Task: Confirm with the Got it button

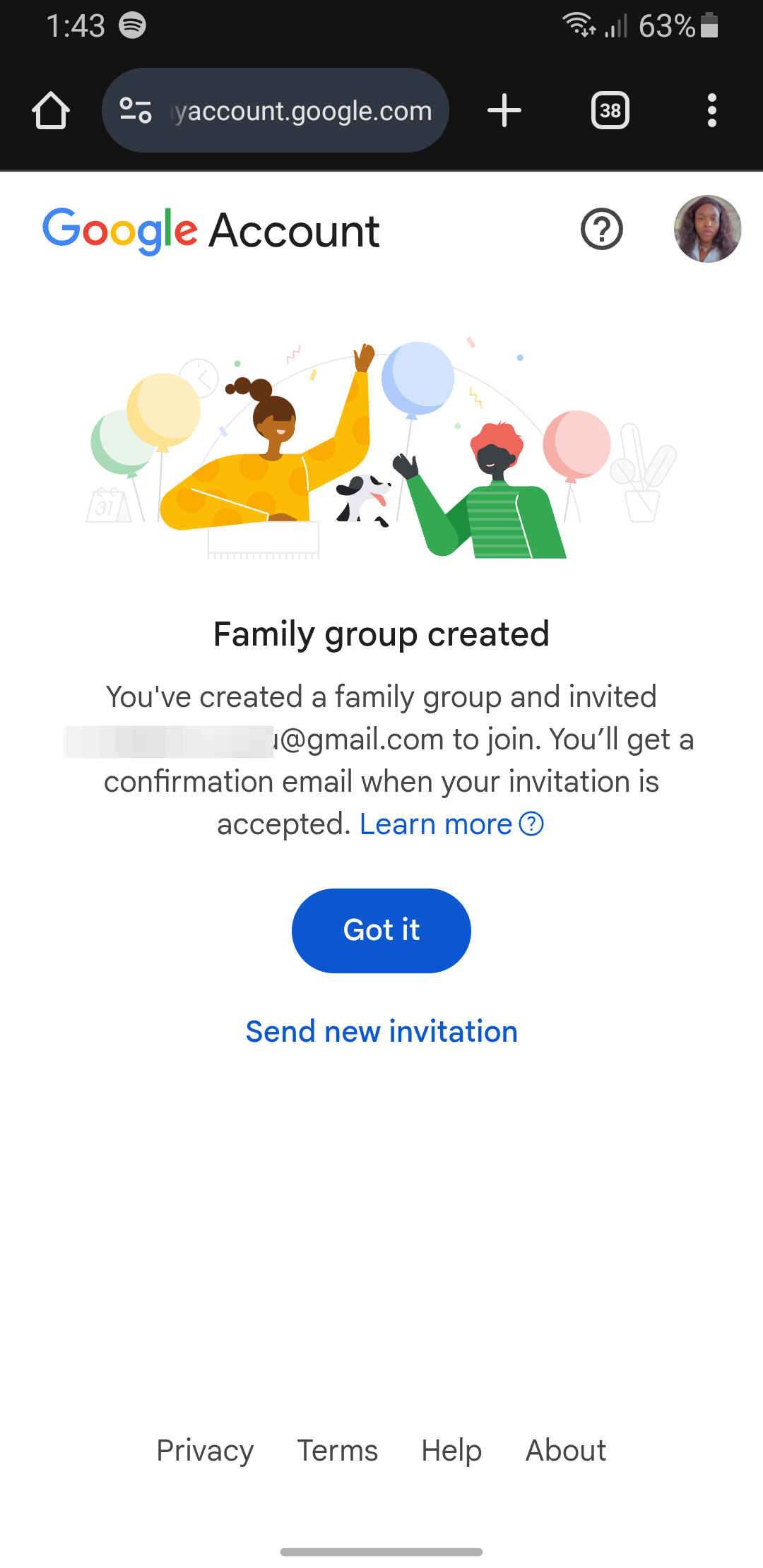Action: 381,930
